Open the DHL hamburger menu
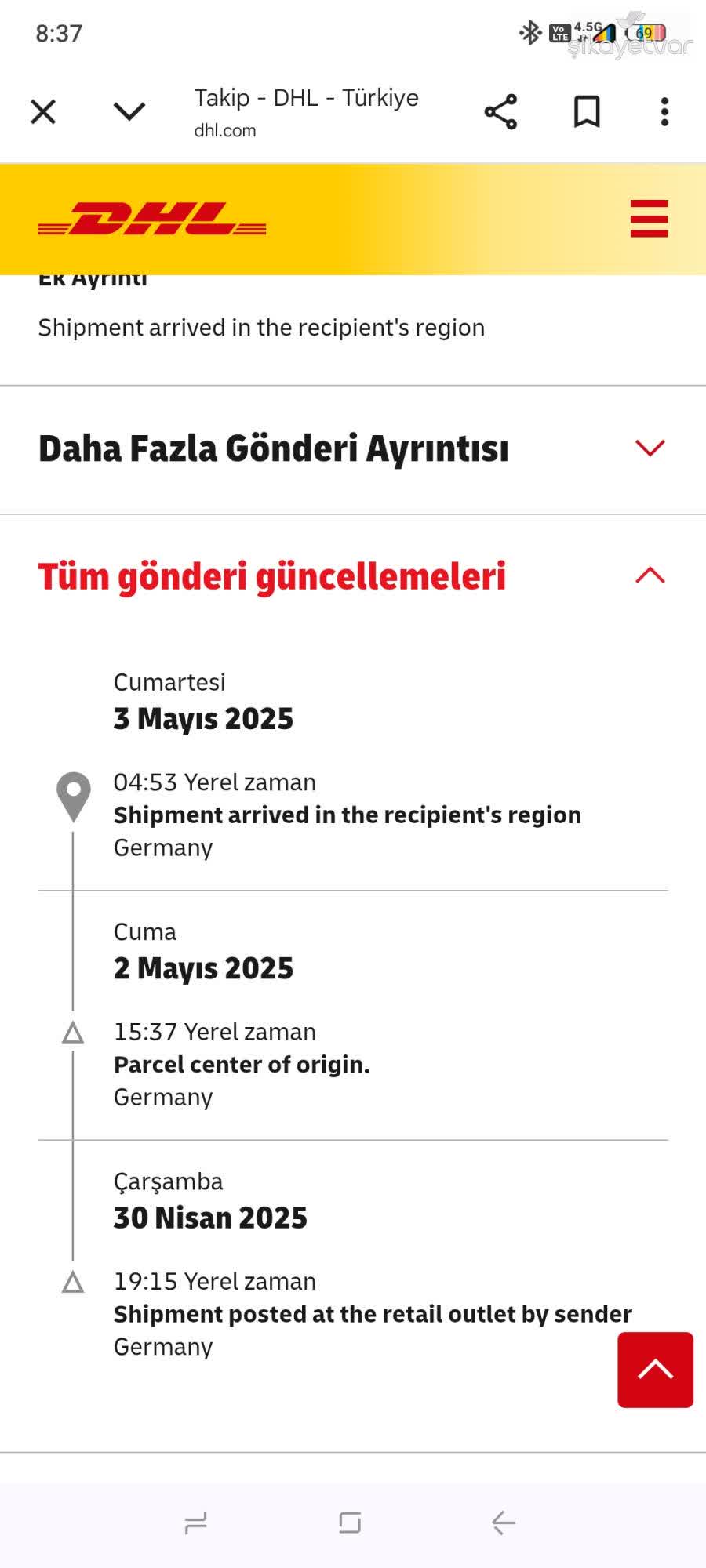The height and width of the screenshot is (1568, 706). click(649, 218)
